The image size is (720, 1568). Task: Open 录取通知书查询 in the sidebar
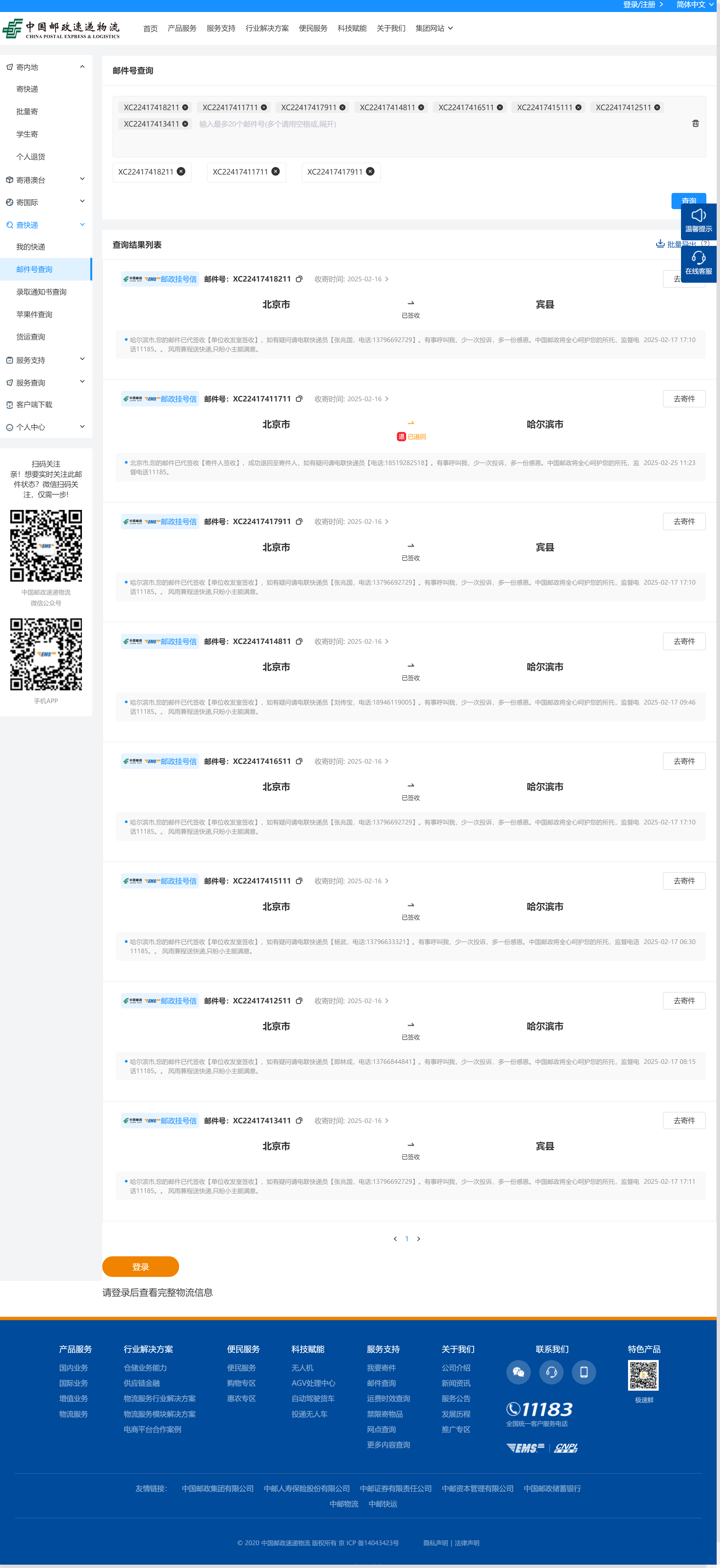pos(41,292)
